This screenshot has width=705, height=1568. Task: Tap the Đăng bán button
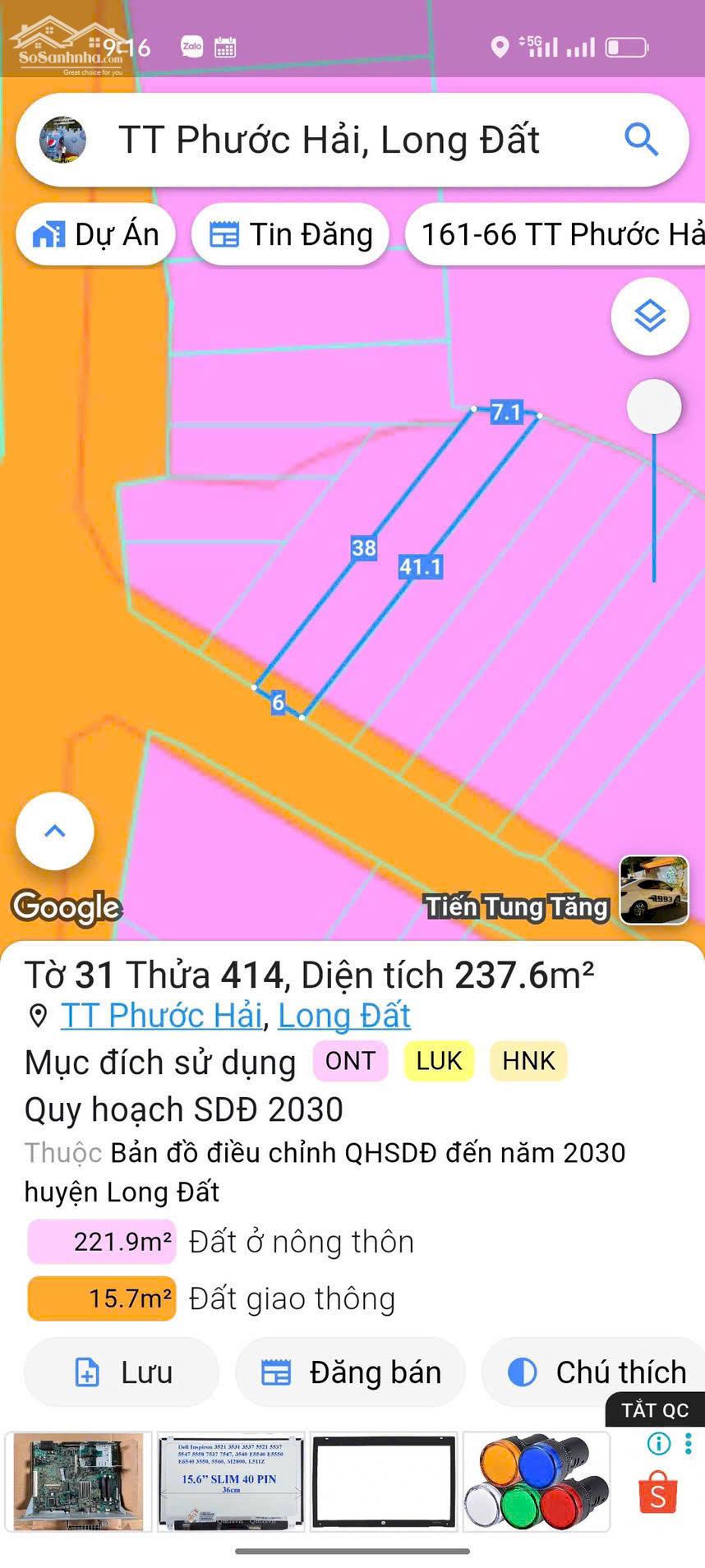pyautogui.click(x=350, y=1372)
